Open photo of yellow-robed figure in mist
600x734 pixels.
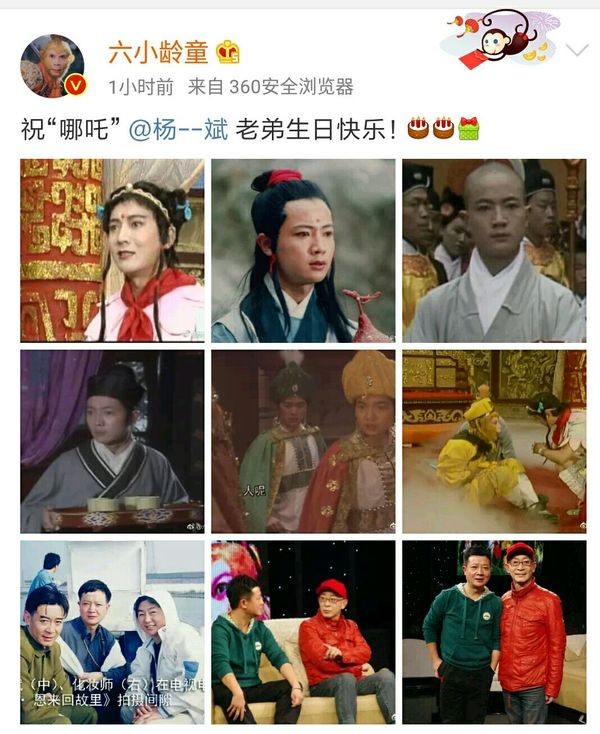pos(494,441)
